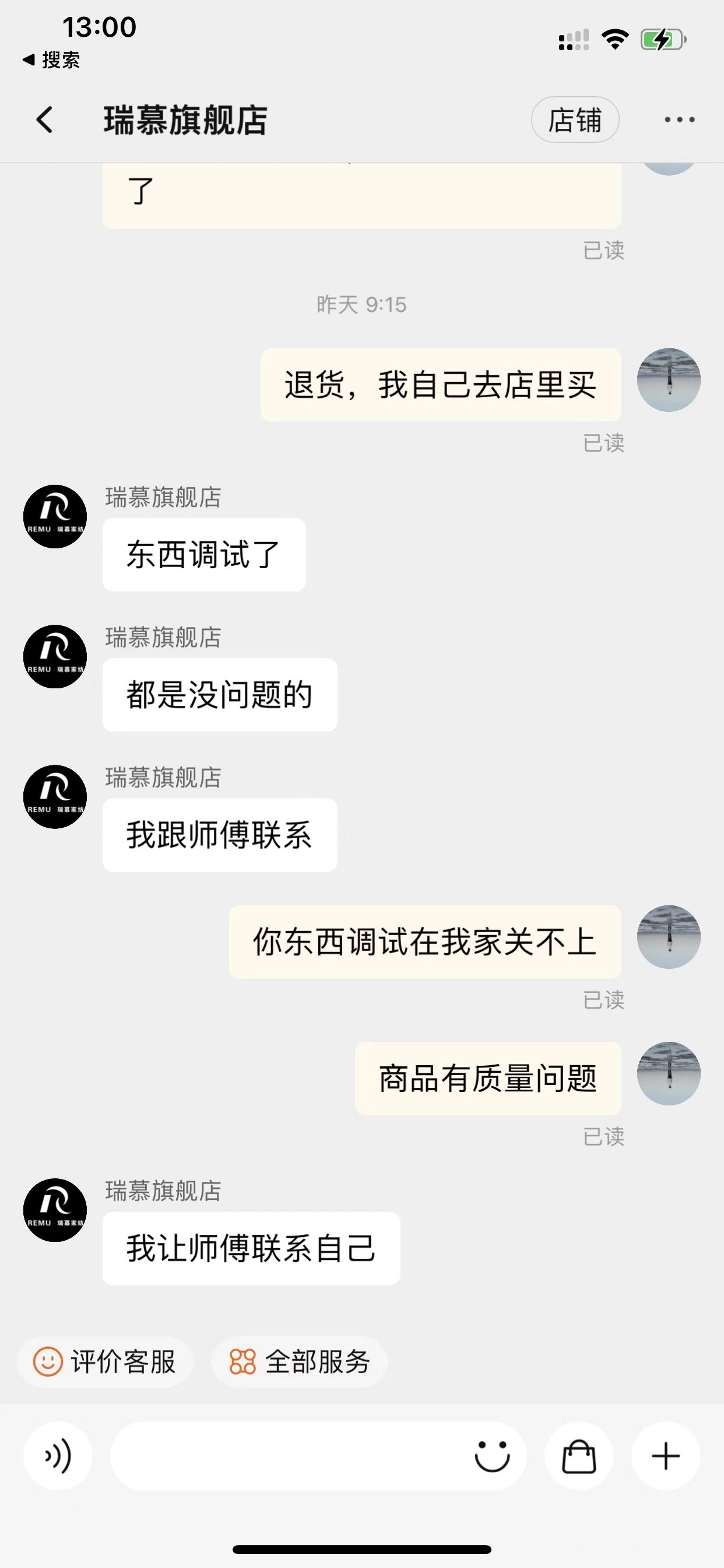Tap 评价客服 to rate customer service
Viewport: 724px width, 1568px height.
coord(106,1361)
